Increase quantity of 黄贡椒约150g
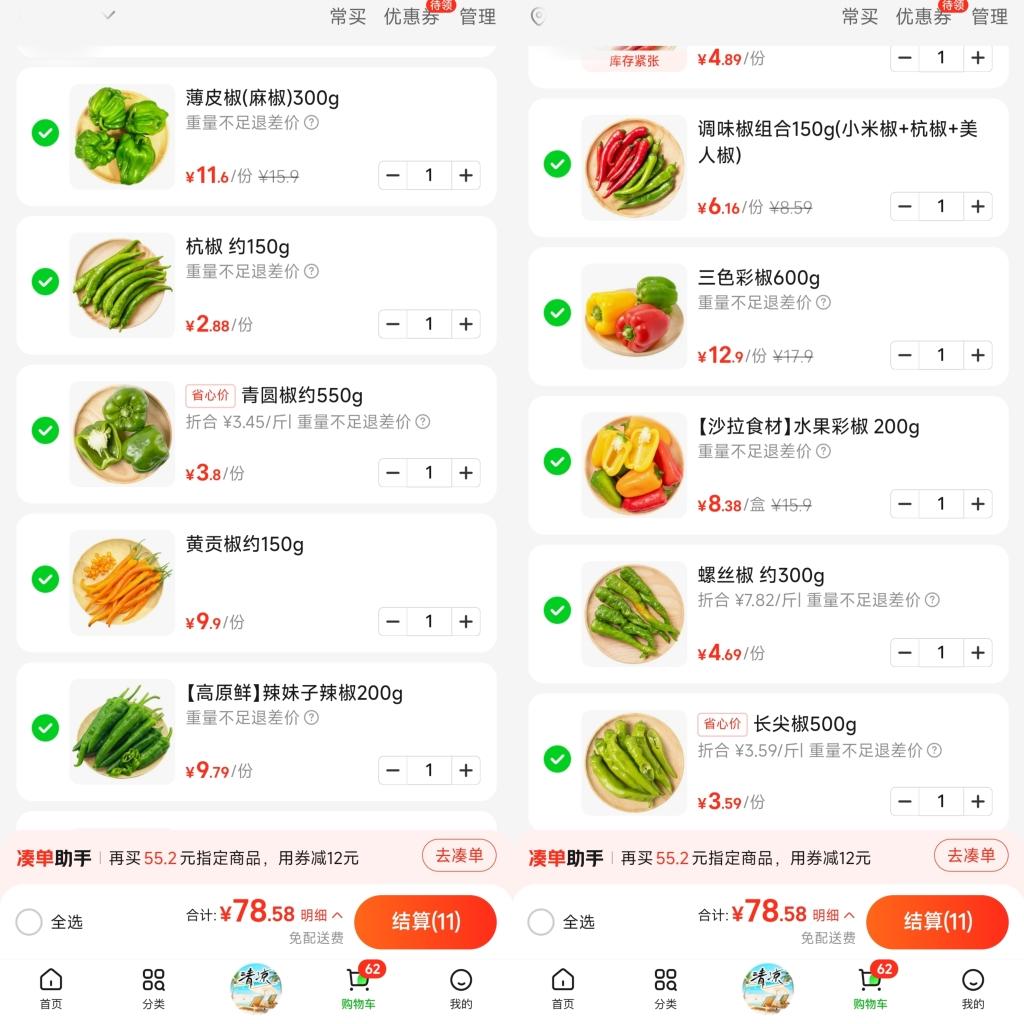 click(x=466, y=622)
